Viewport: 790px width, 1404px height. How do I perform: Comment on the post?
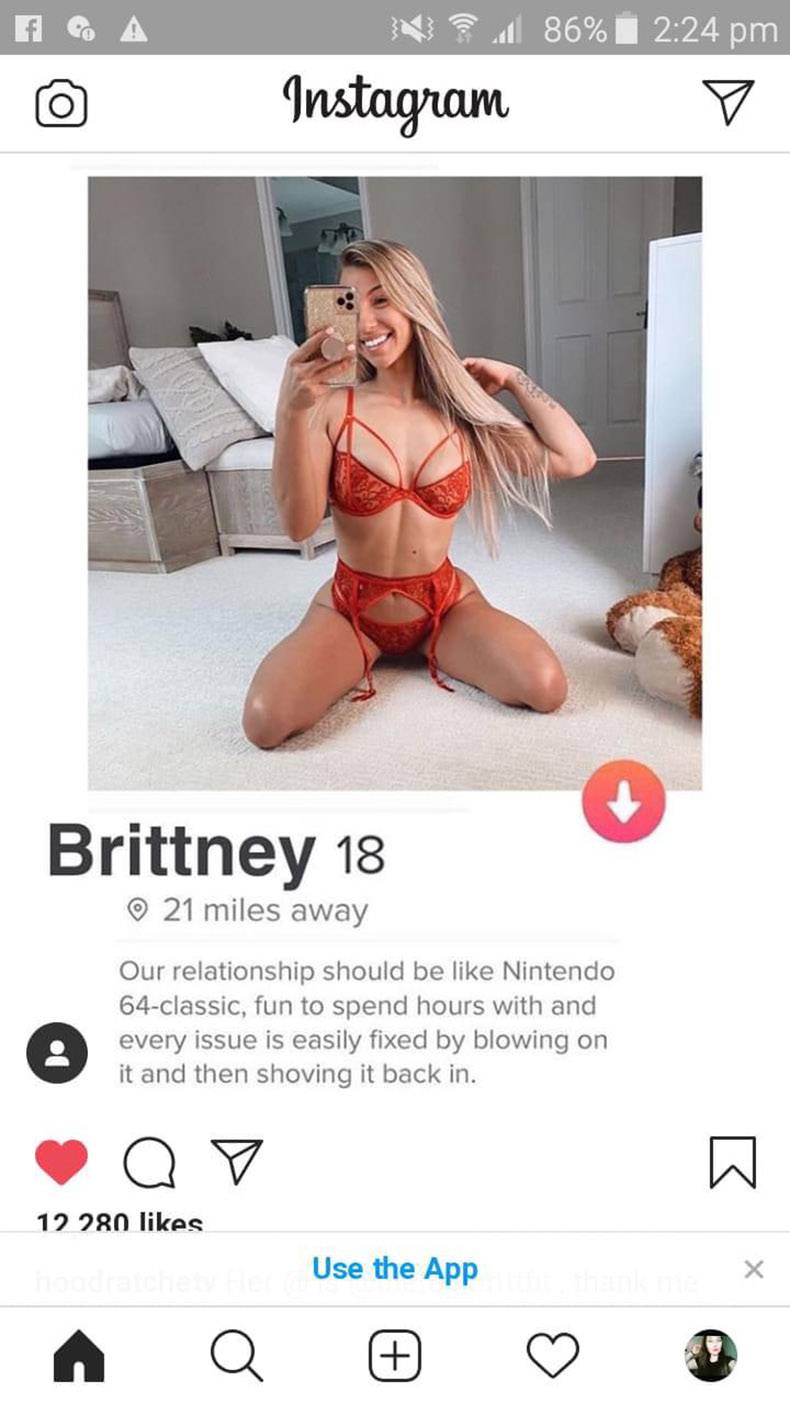pyautogui.click(x=148, y=1163)
